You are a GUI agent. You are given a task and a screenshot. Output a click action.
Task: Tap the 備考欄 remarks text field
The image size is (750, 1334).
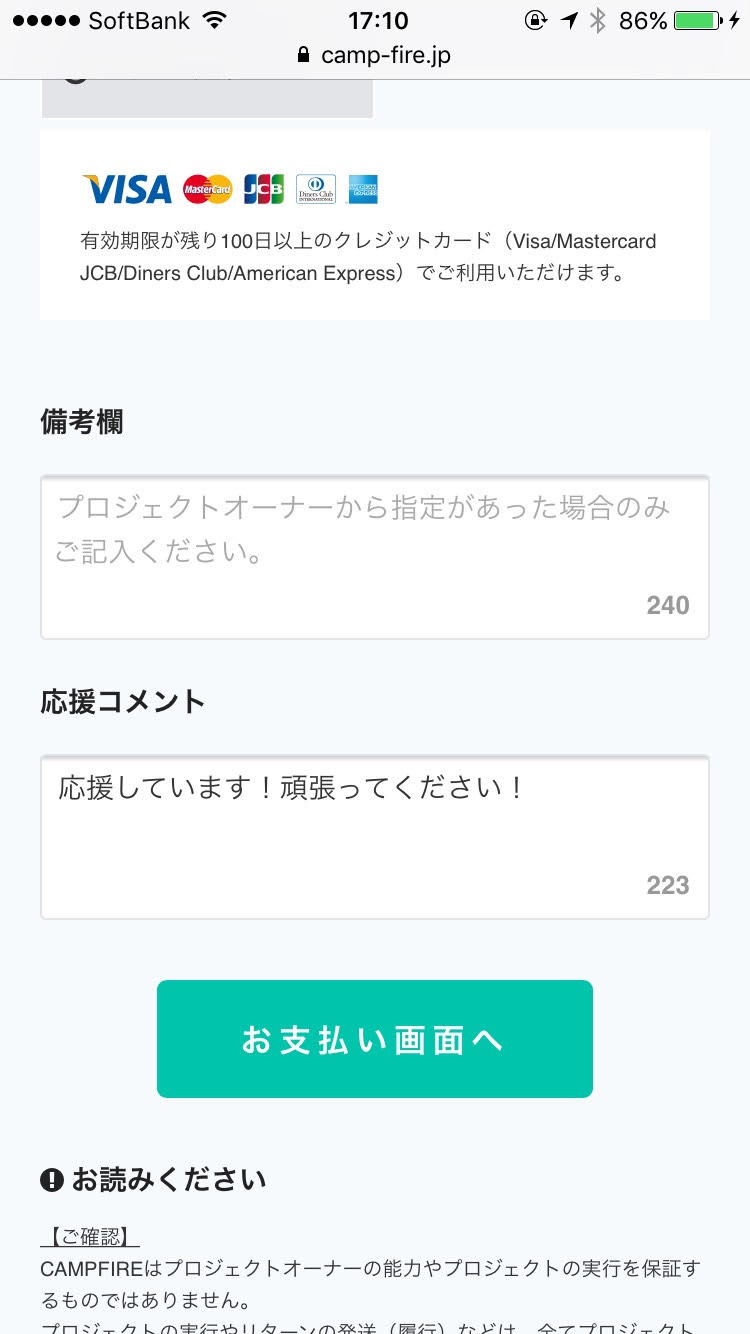coord(375,557)
